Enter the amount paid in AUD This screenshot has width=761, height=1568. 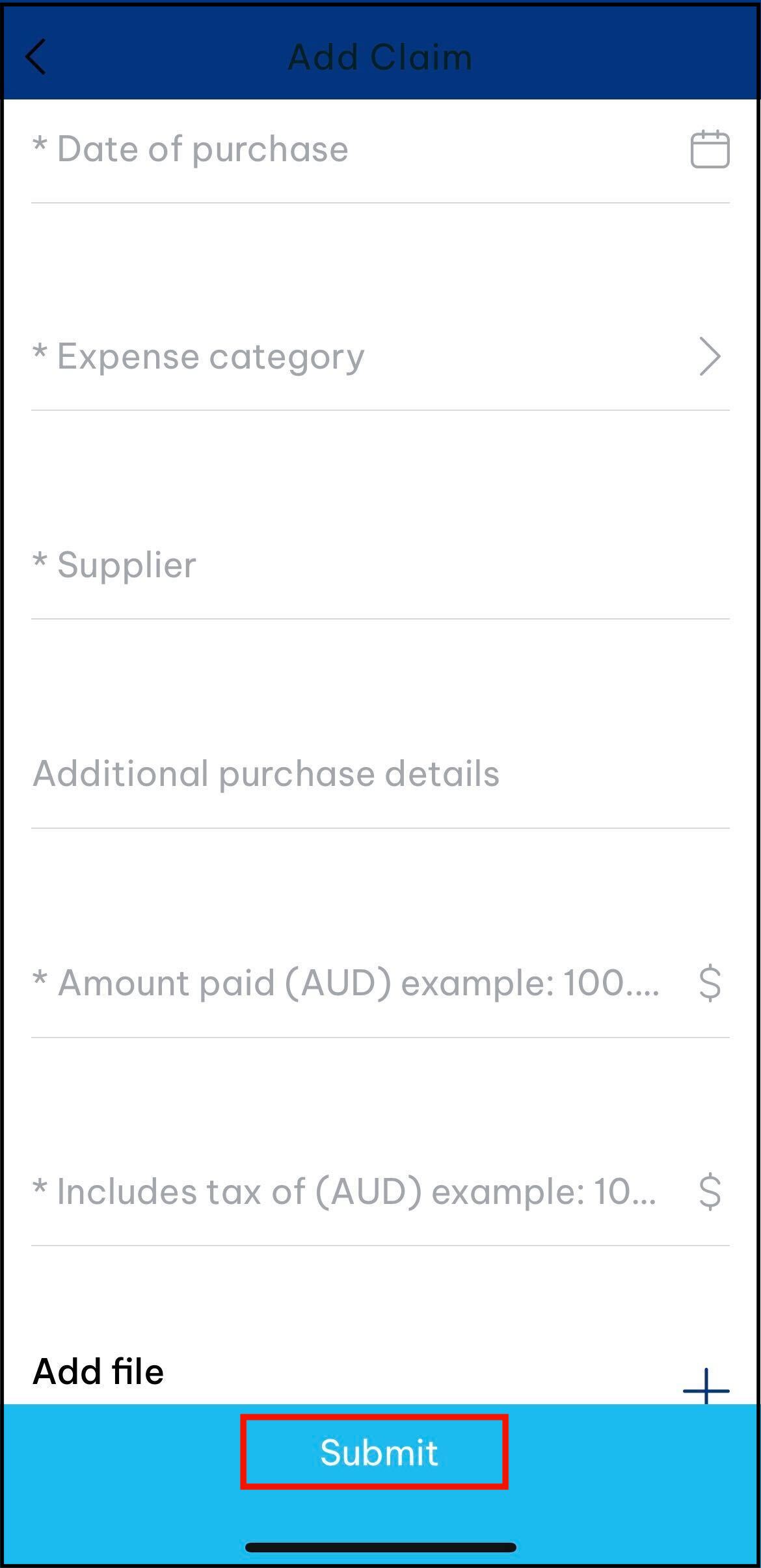(351, 982)
